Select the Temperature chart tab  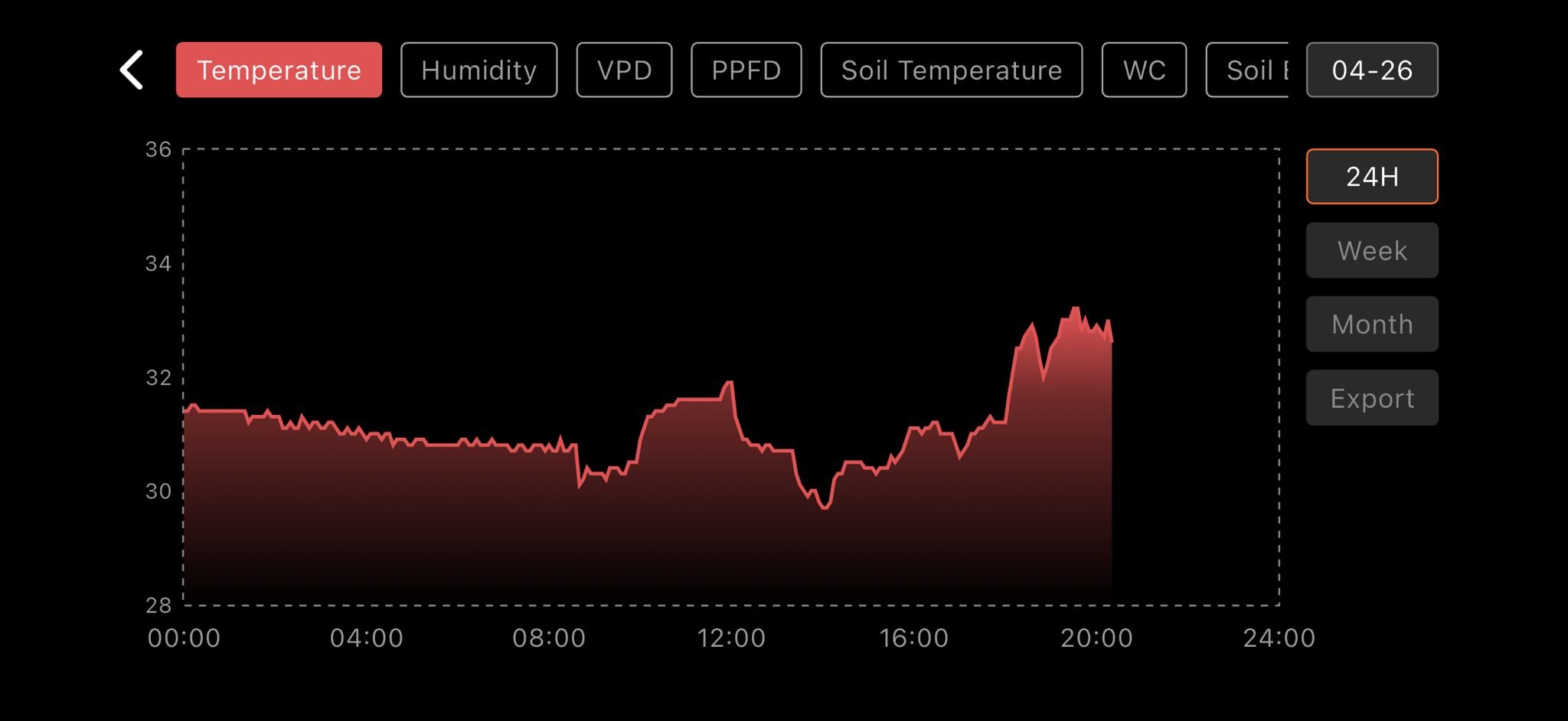click(x=279, y=70)
